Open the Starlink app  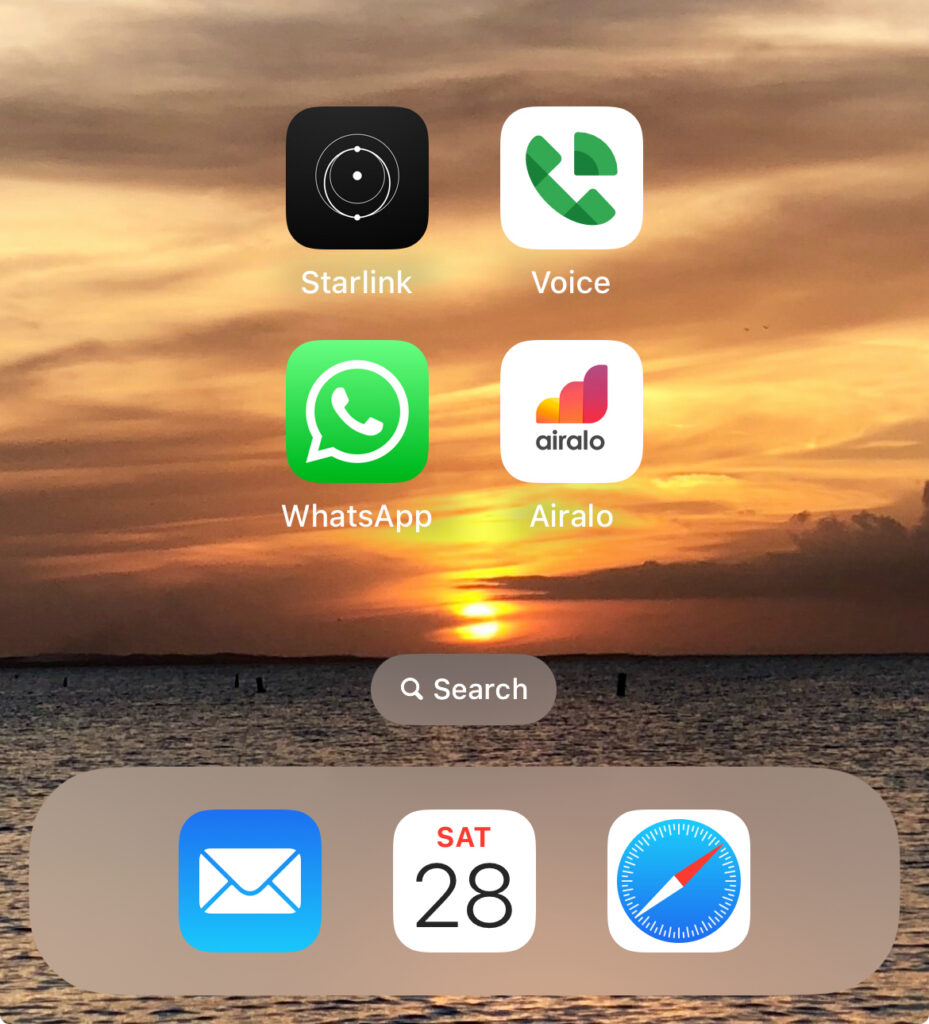(x=357, y=177)
